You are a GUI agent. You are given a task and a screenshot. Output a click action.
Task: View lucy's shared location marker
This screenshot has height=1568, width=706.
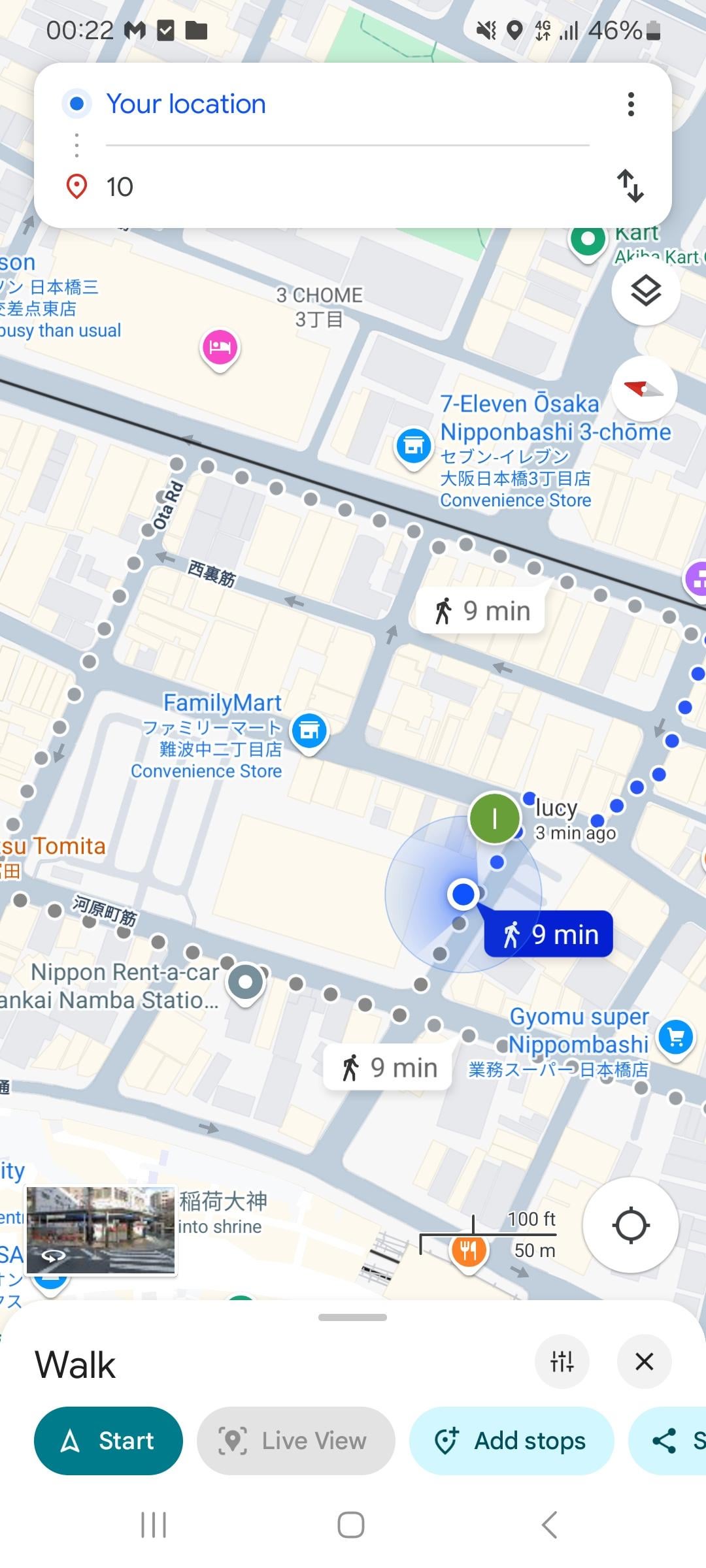495,818
